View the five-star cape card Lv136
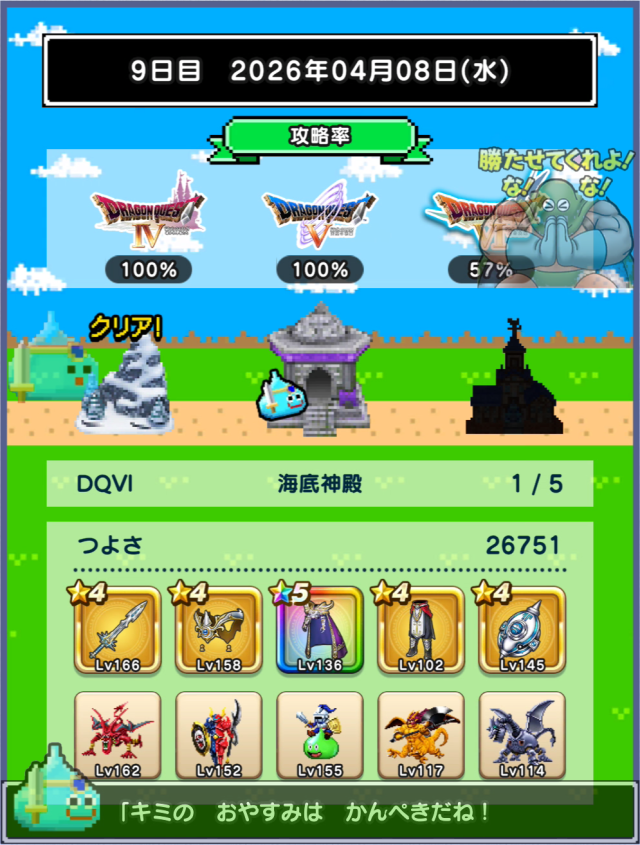Screen dimensions: 640x845 tap(320, 630)
